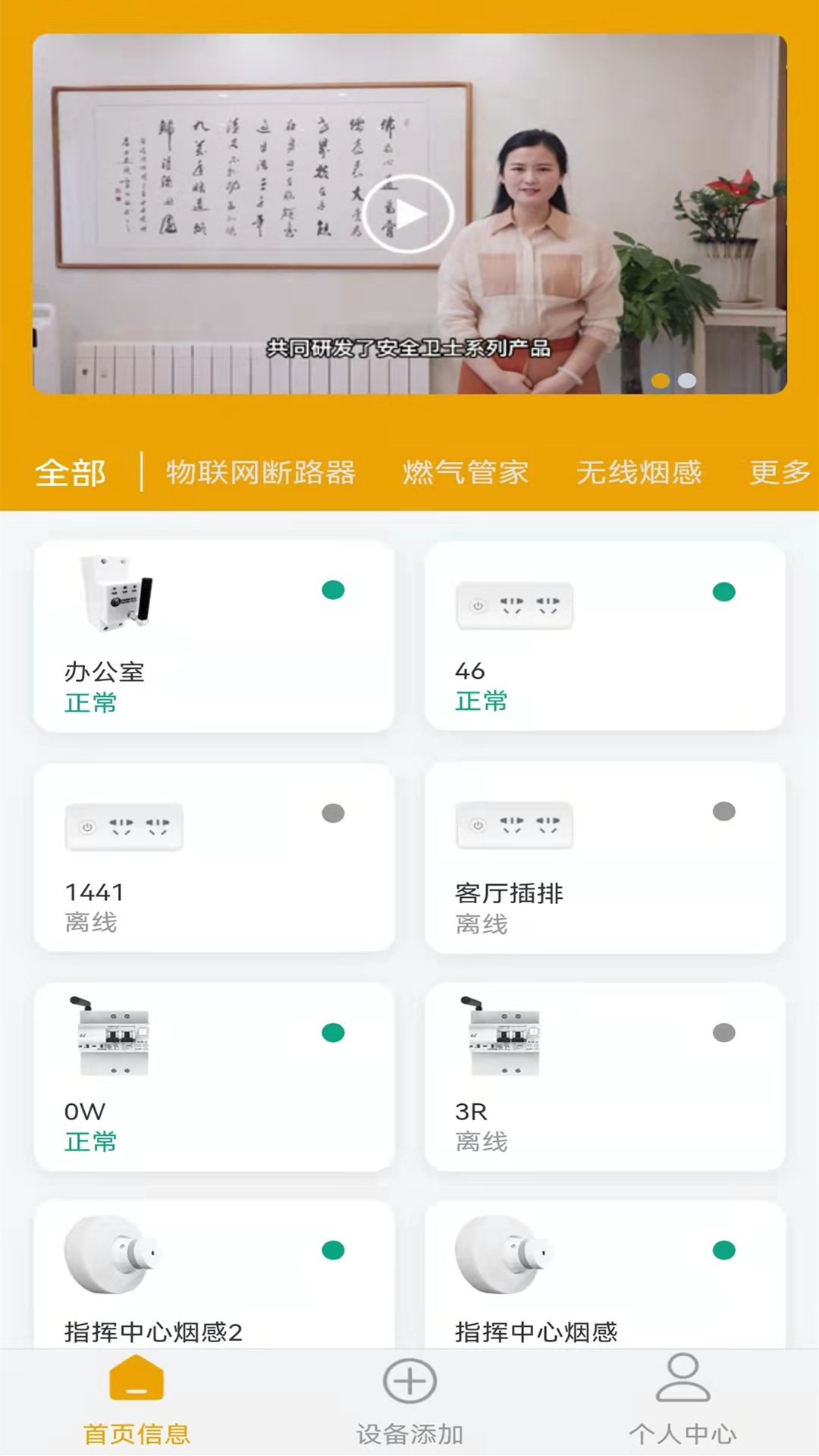Switch to the 燃气管家 category tab
Image resolution: width=819 pixels, height=1456 pixels.
[465, 472]
